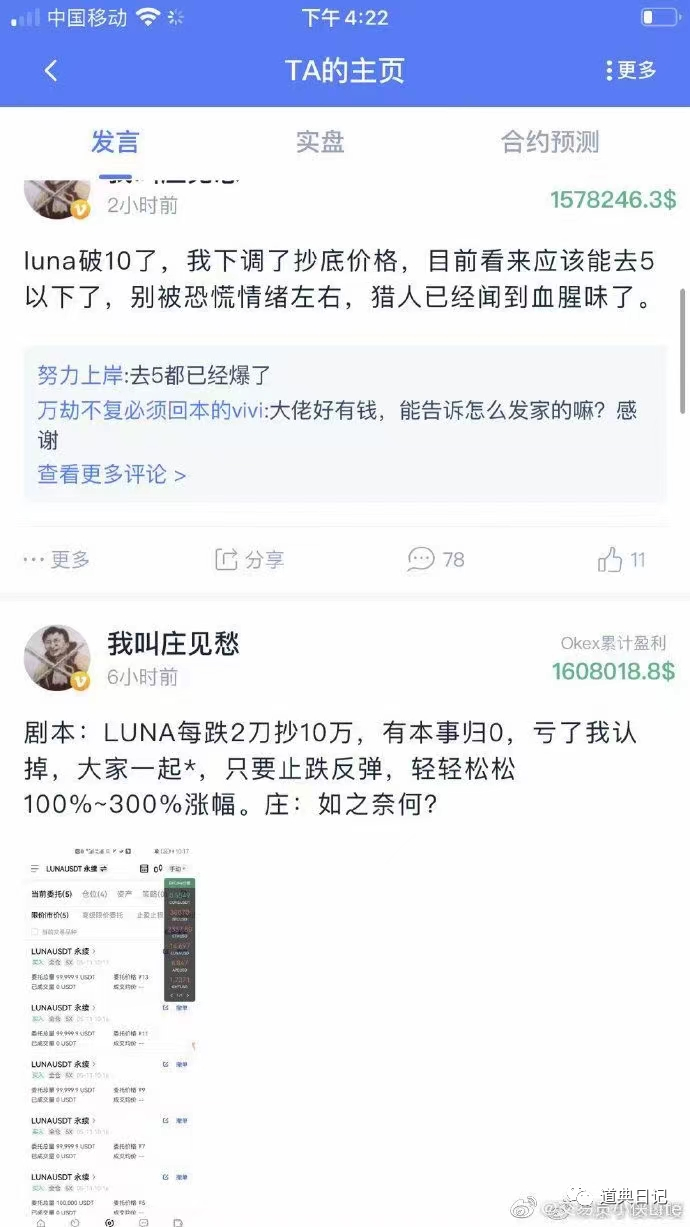
Task: Open 查看更多评论 link
Action: [112, 474]
